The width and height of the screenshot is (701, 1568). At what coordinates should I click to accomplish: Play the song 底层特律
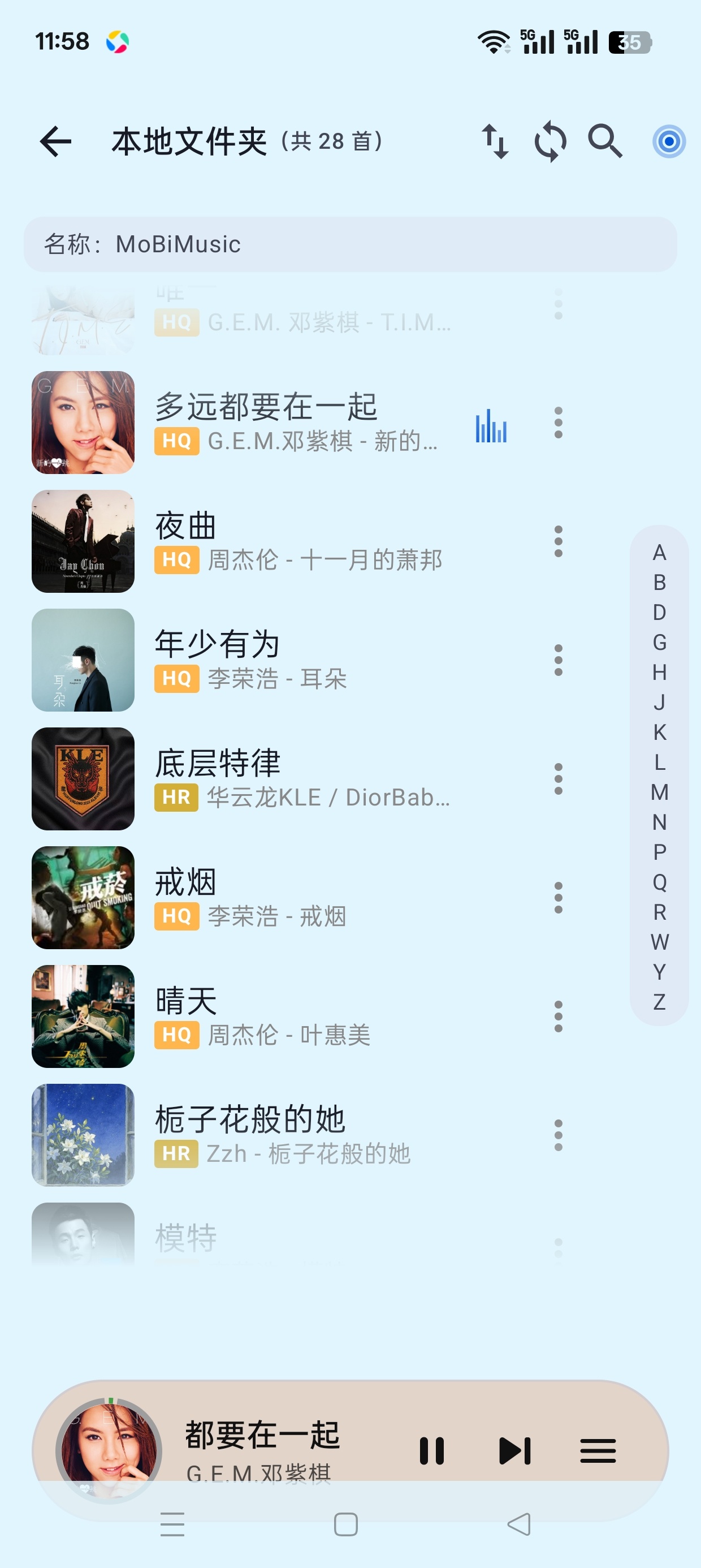tap(298, 778)
